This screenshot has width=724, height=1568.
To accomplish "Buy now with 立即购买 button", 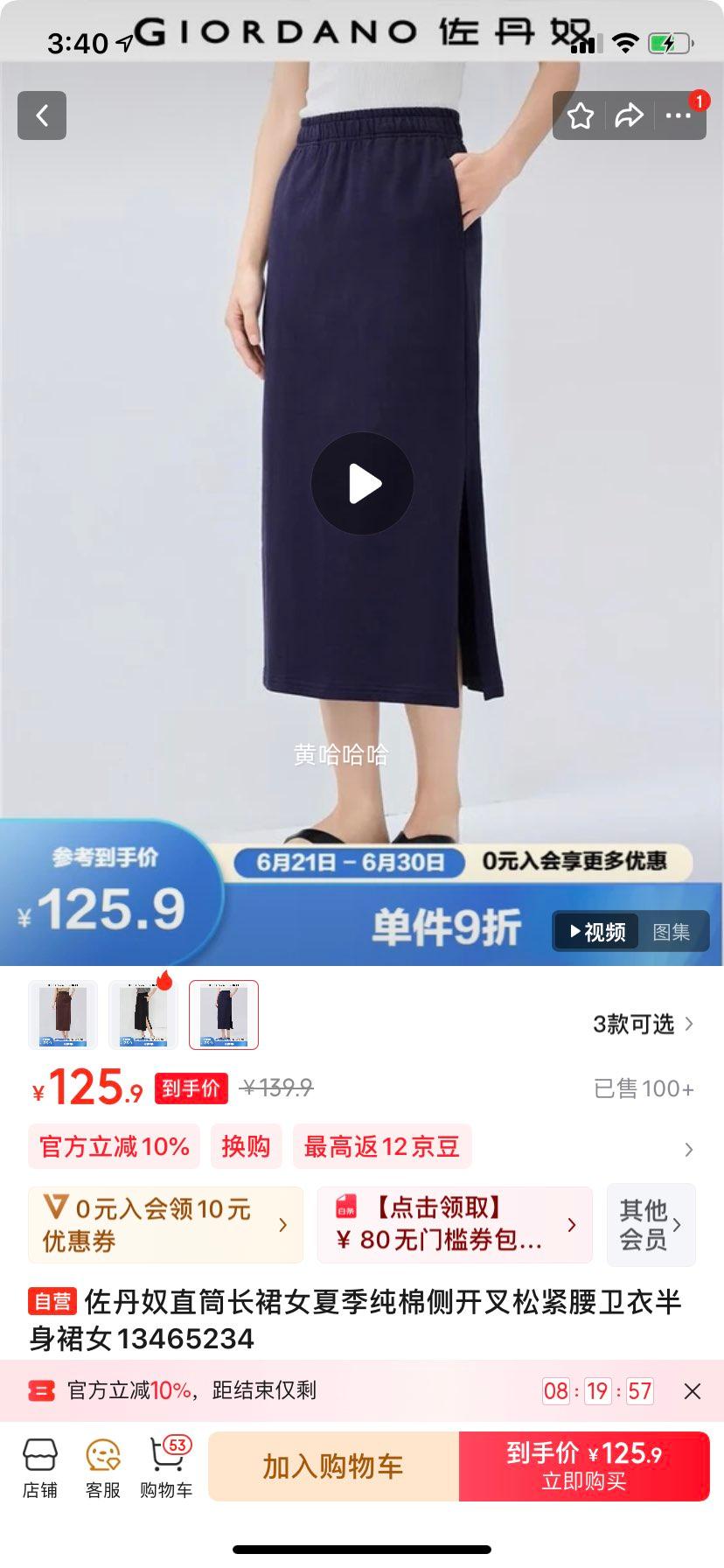I will pos(584,1466).
